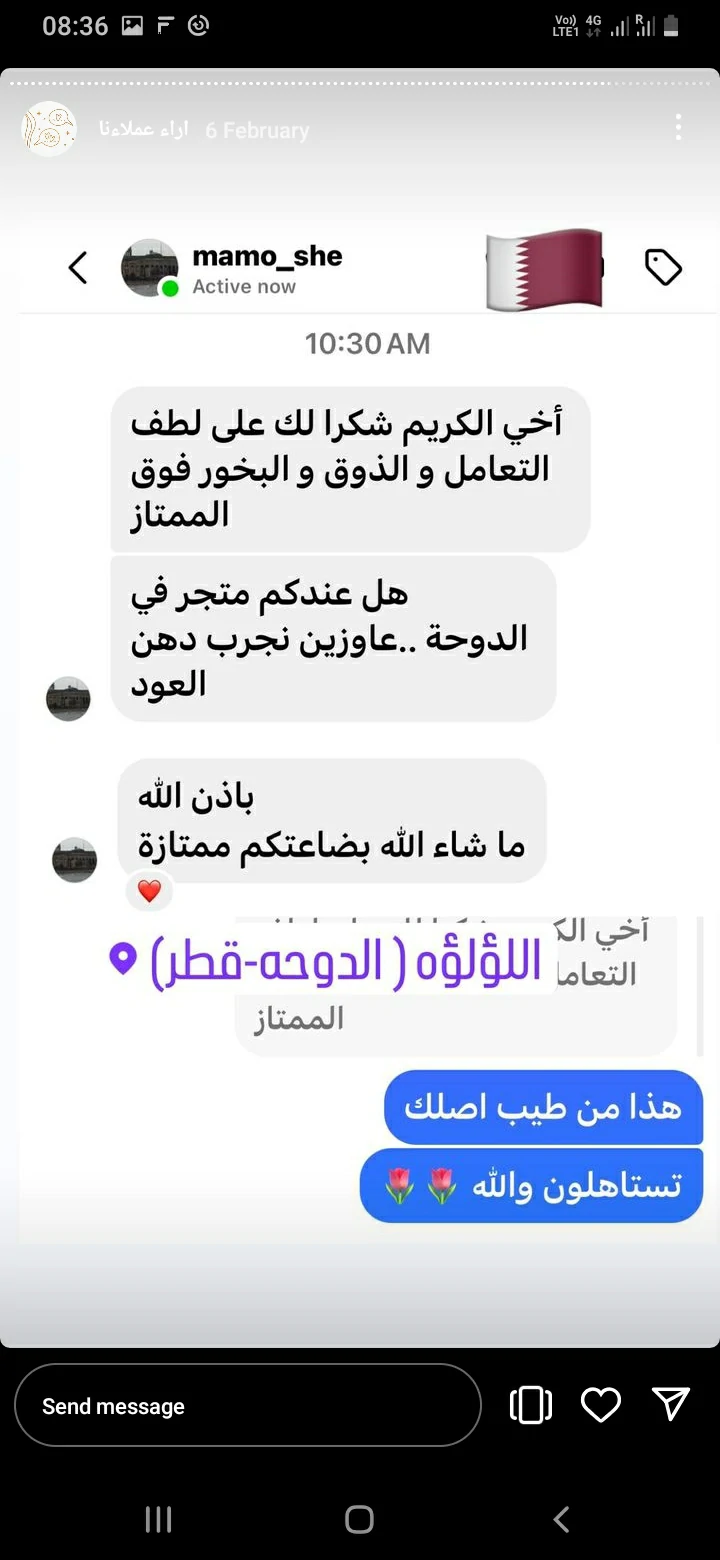Share the story via paper plane icon
This screenshot has width=720, height=1560.
click(x=670, y=1404)
